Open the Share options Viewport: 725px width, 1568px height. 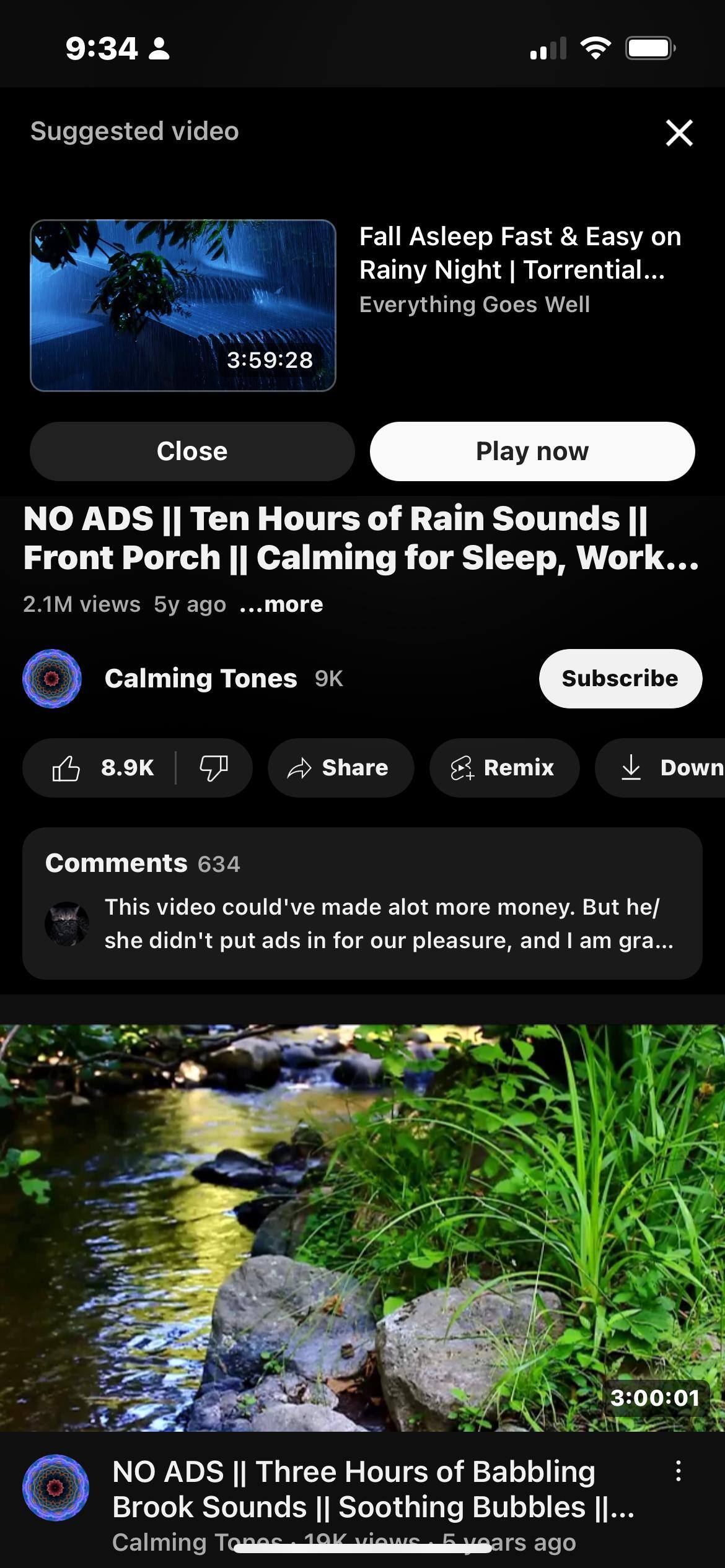340,768
